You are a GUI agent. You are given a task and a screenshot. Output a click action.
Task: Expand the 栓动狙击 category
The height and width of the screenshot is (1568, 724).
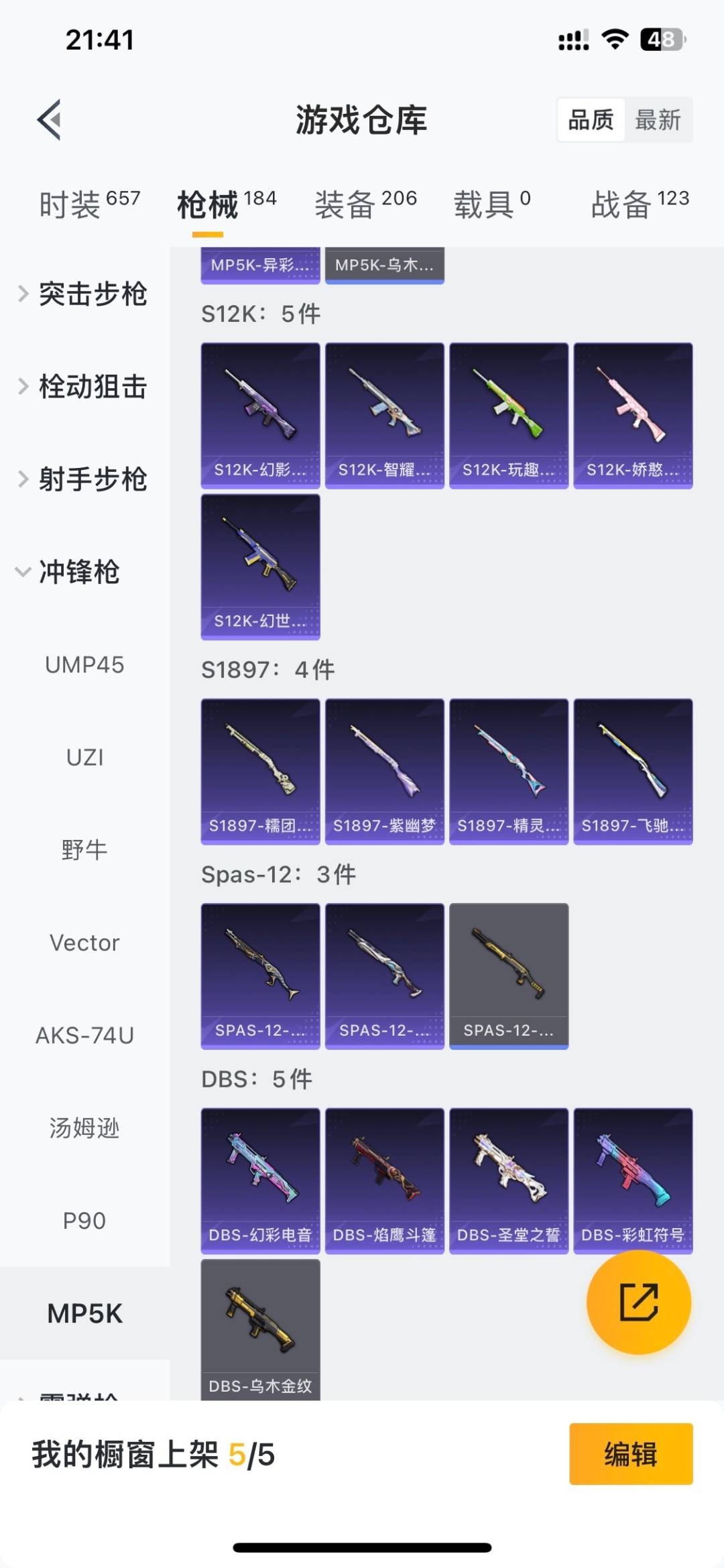(x=93, y=387)
